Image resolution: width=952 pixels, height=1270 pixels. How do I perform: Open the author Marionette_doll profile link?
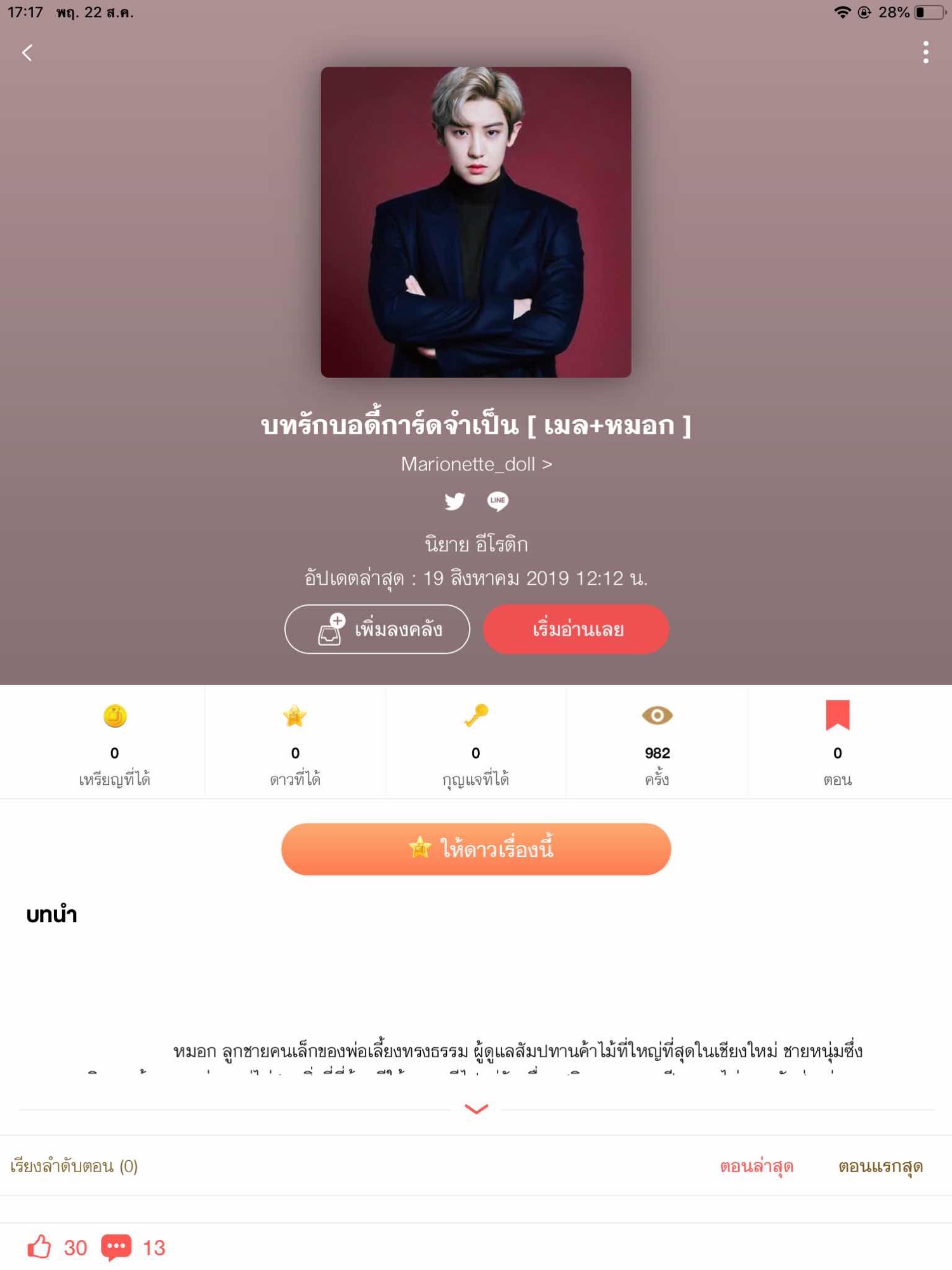pyautogui.click(x=476, y=464)
